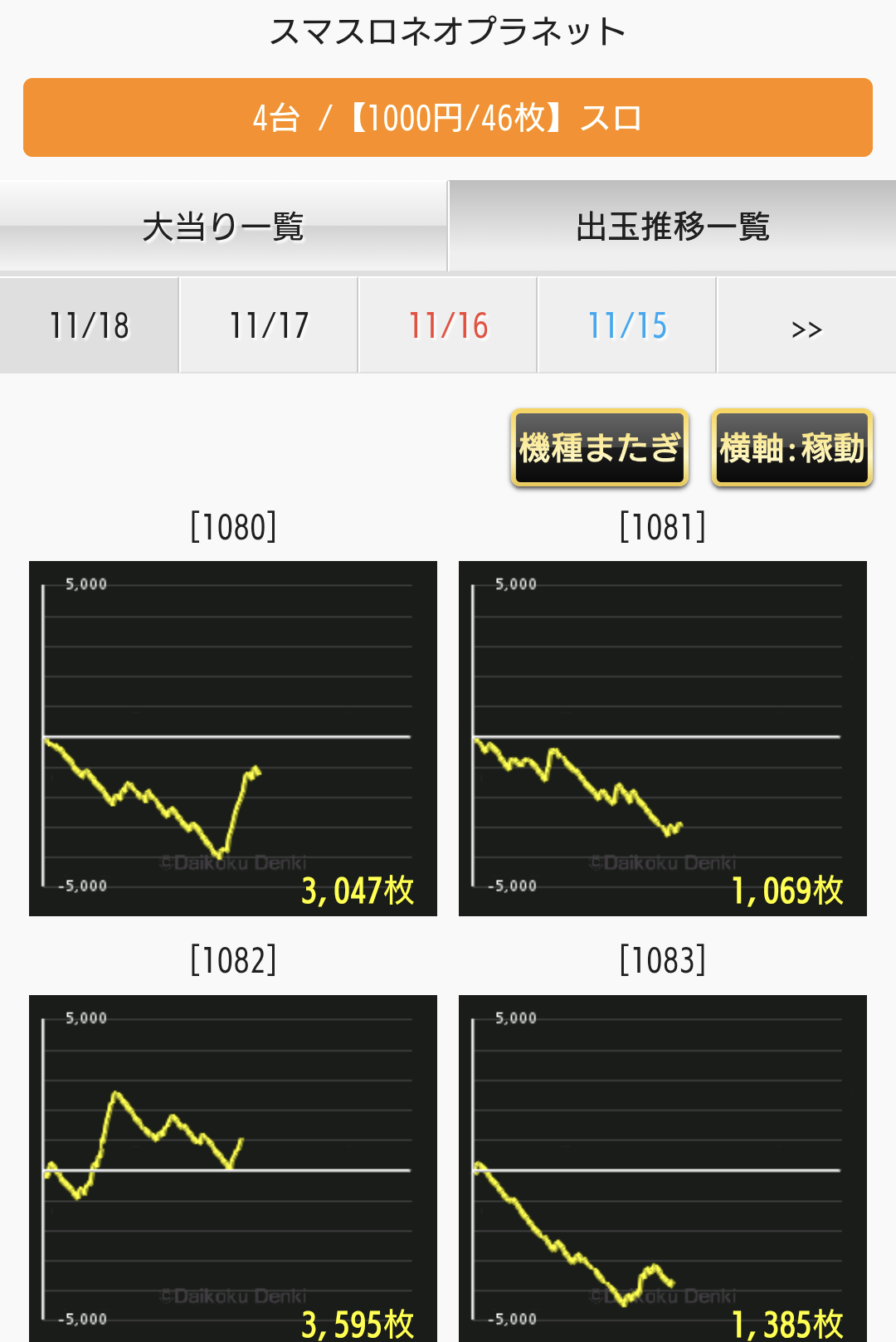The image size is (896, 1342).
Task: Select the 11/17 date tab
Action: point(269,325)
